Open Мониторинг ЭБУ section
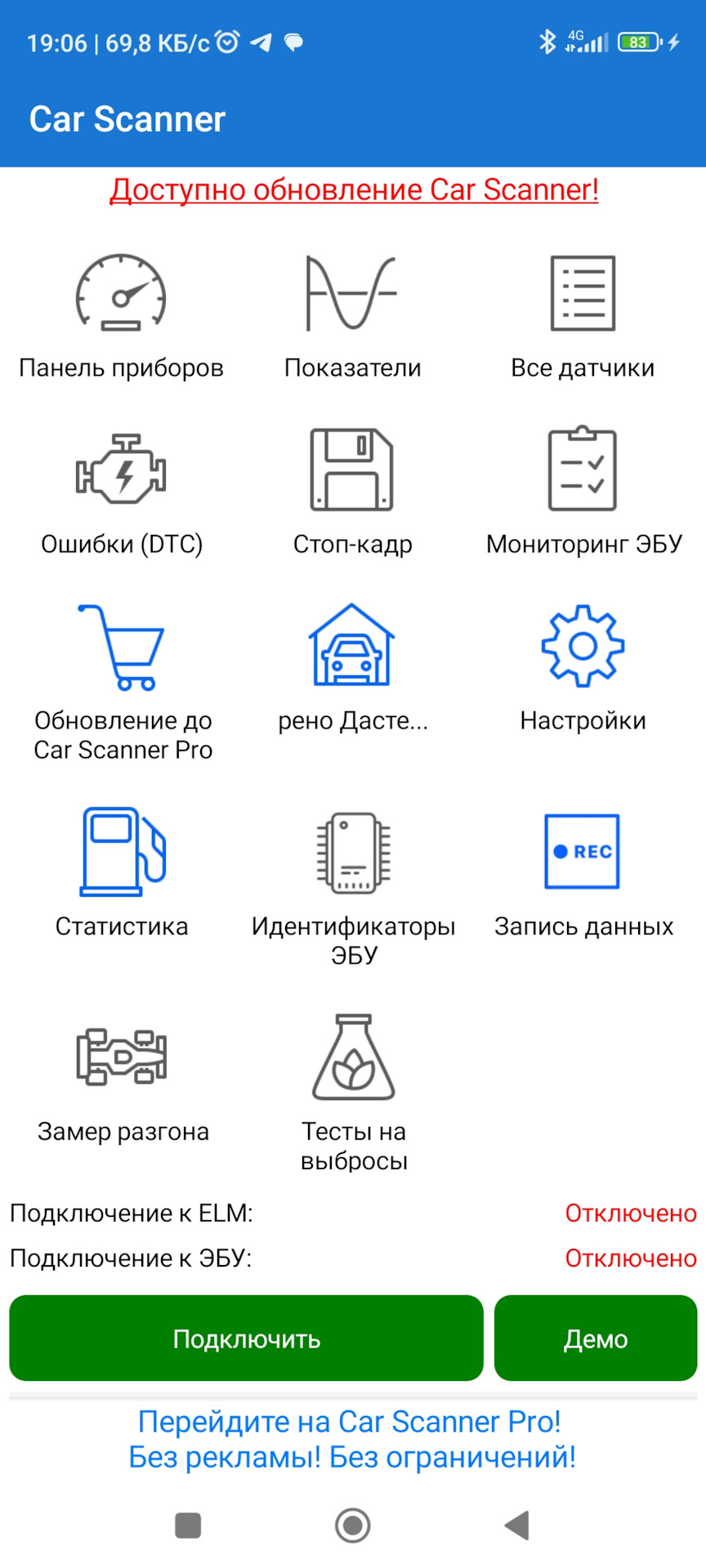This screenshot has width=706, height=1568. coord(583,490)
